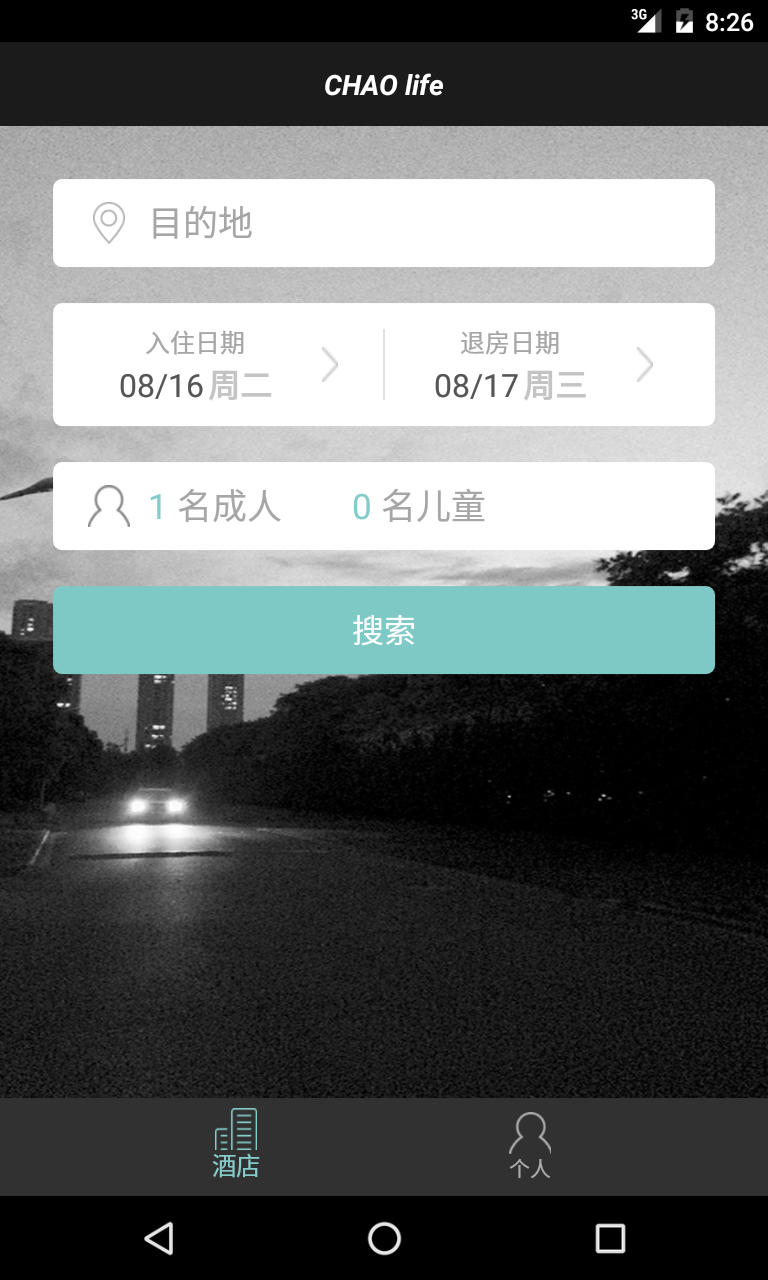
Task: Switch to the 个人 tab
Action: tap(530, 1145)
